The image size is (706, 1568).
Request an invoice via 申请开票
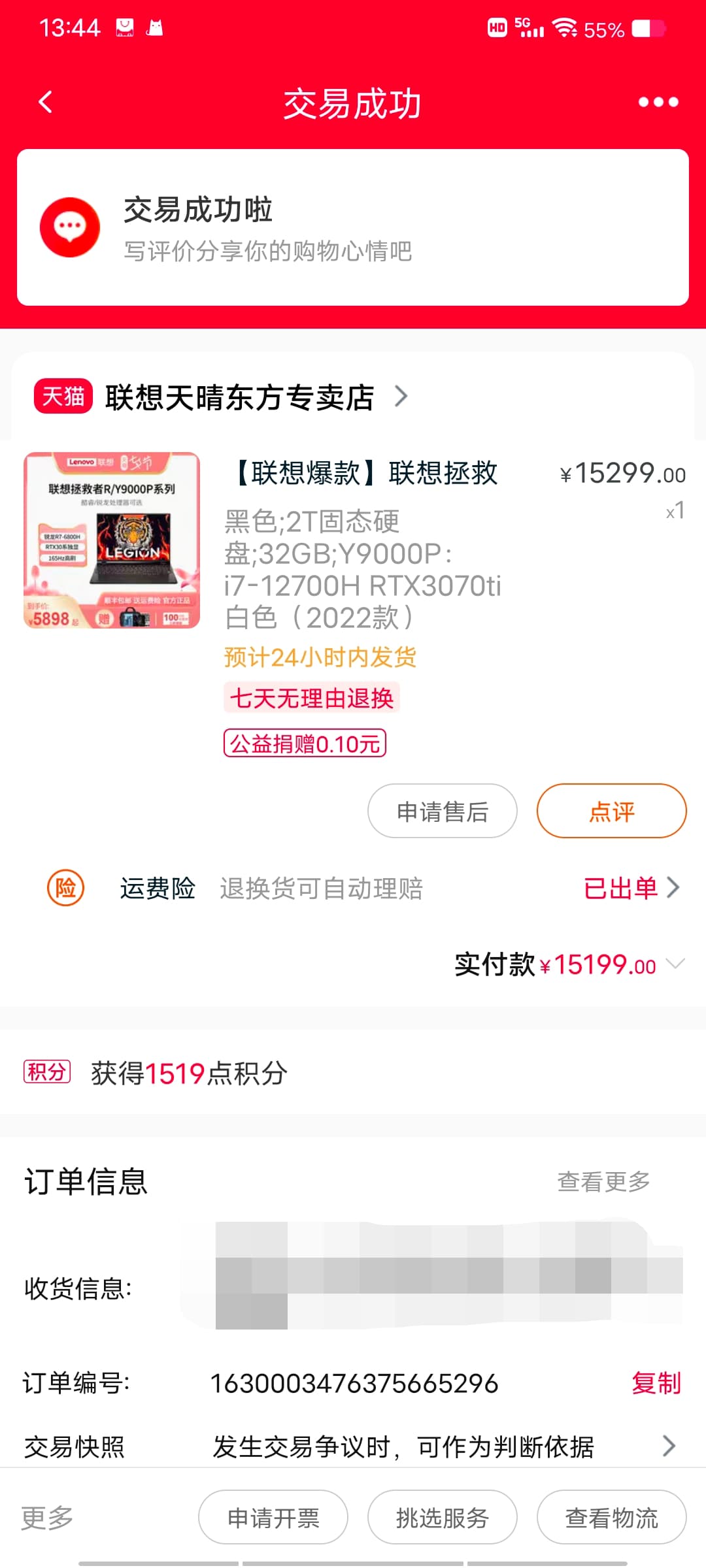point(273,1517)
